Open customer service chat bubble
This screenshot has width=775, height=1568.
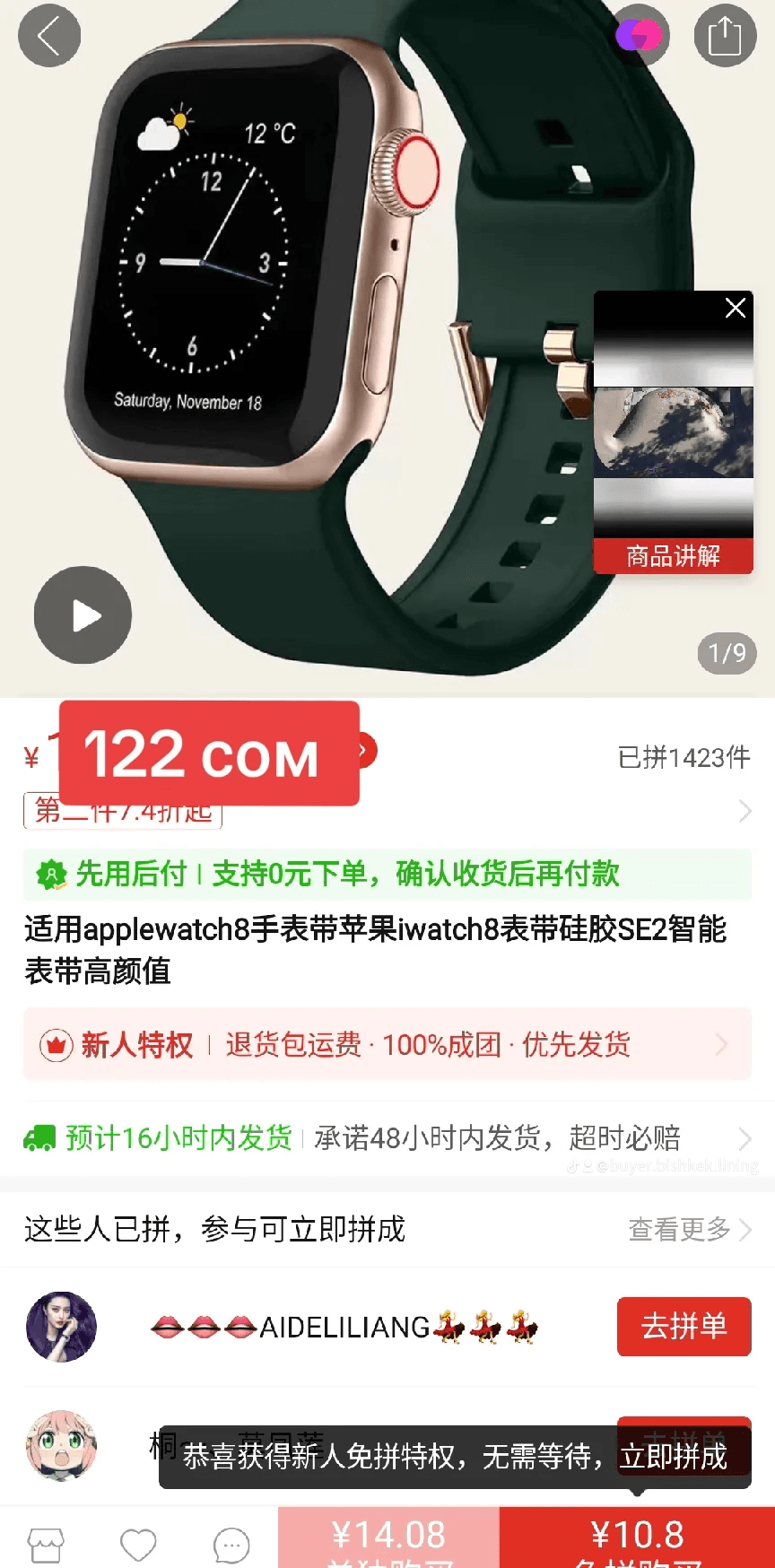click(x=231, y=1545)
